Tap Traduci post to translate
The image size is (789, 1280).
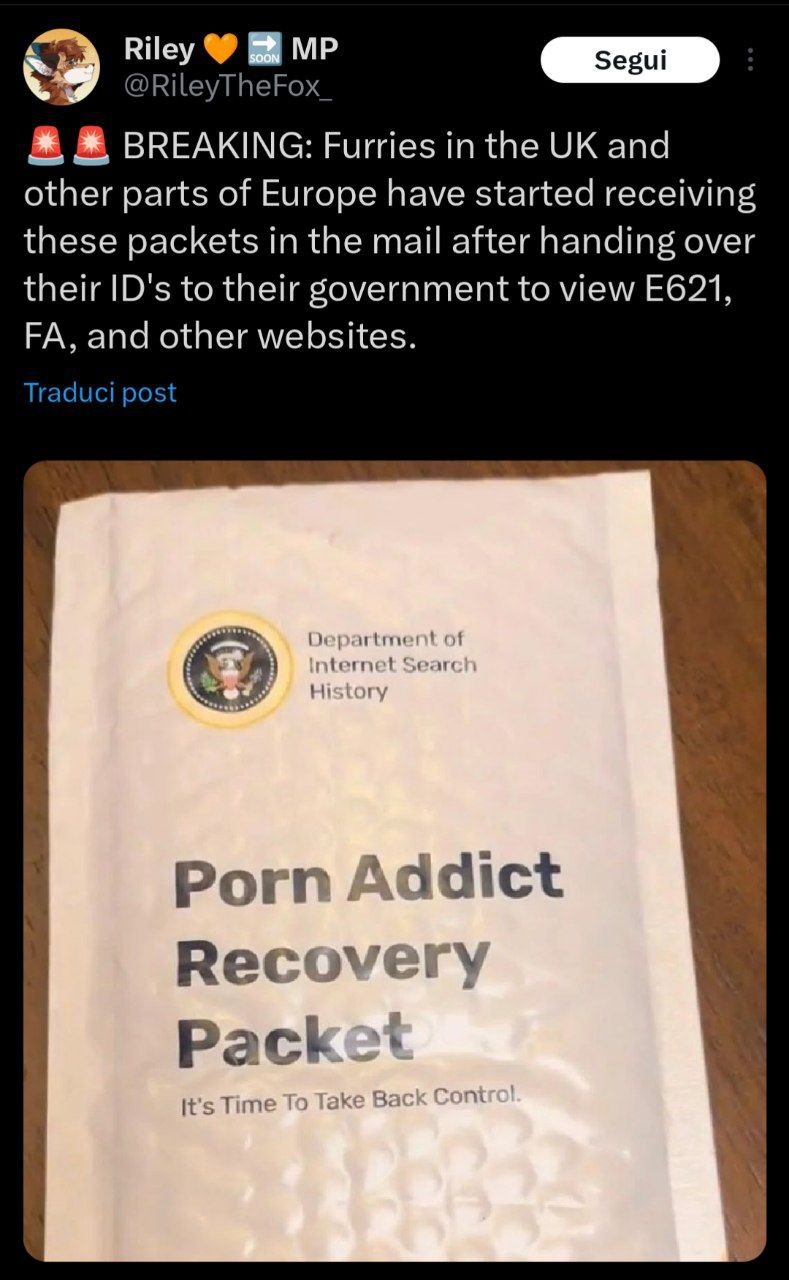coord(100,392)
